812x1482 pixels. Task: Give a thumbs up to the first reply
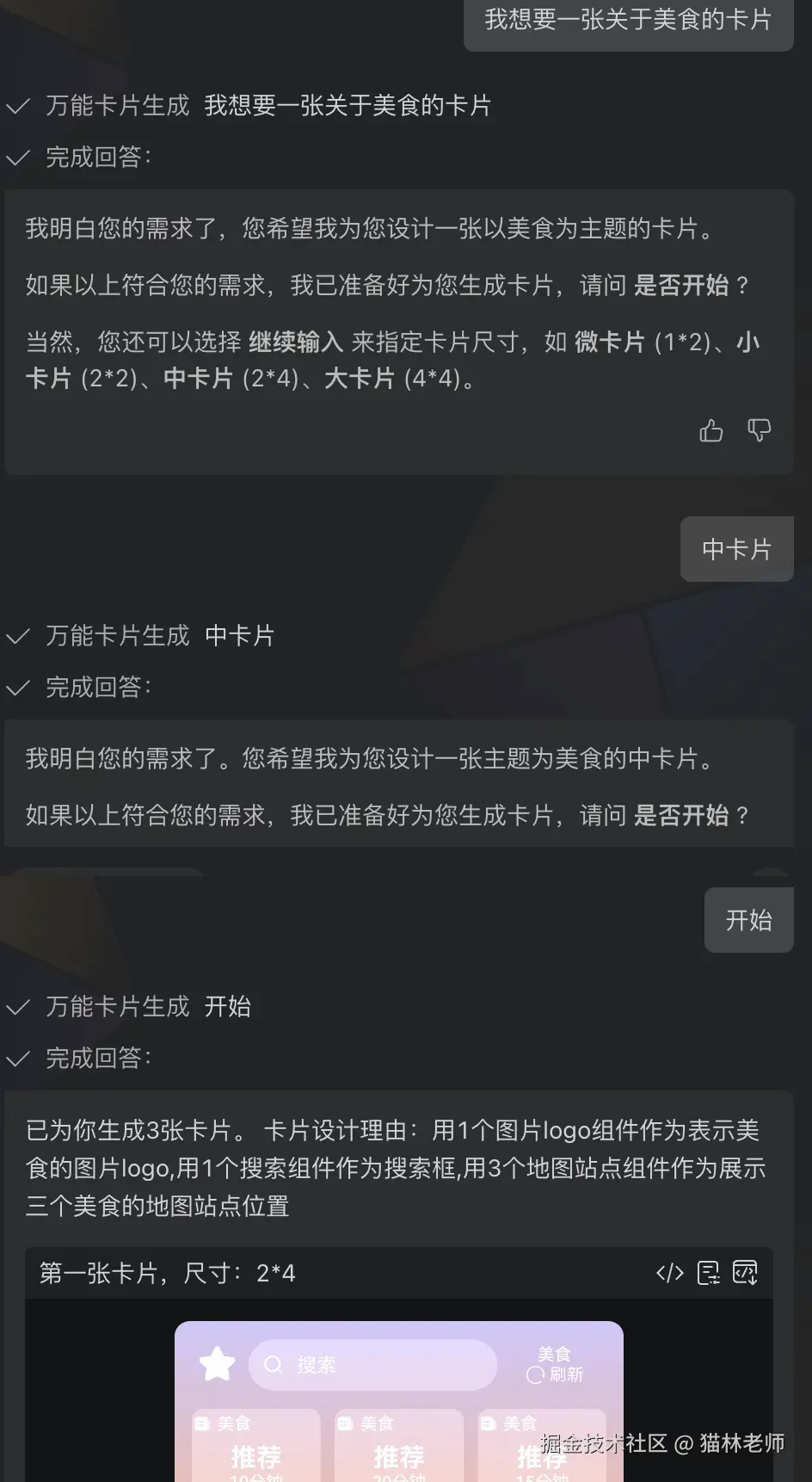pyautogui.click(x=711, y=430)
